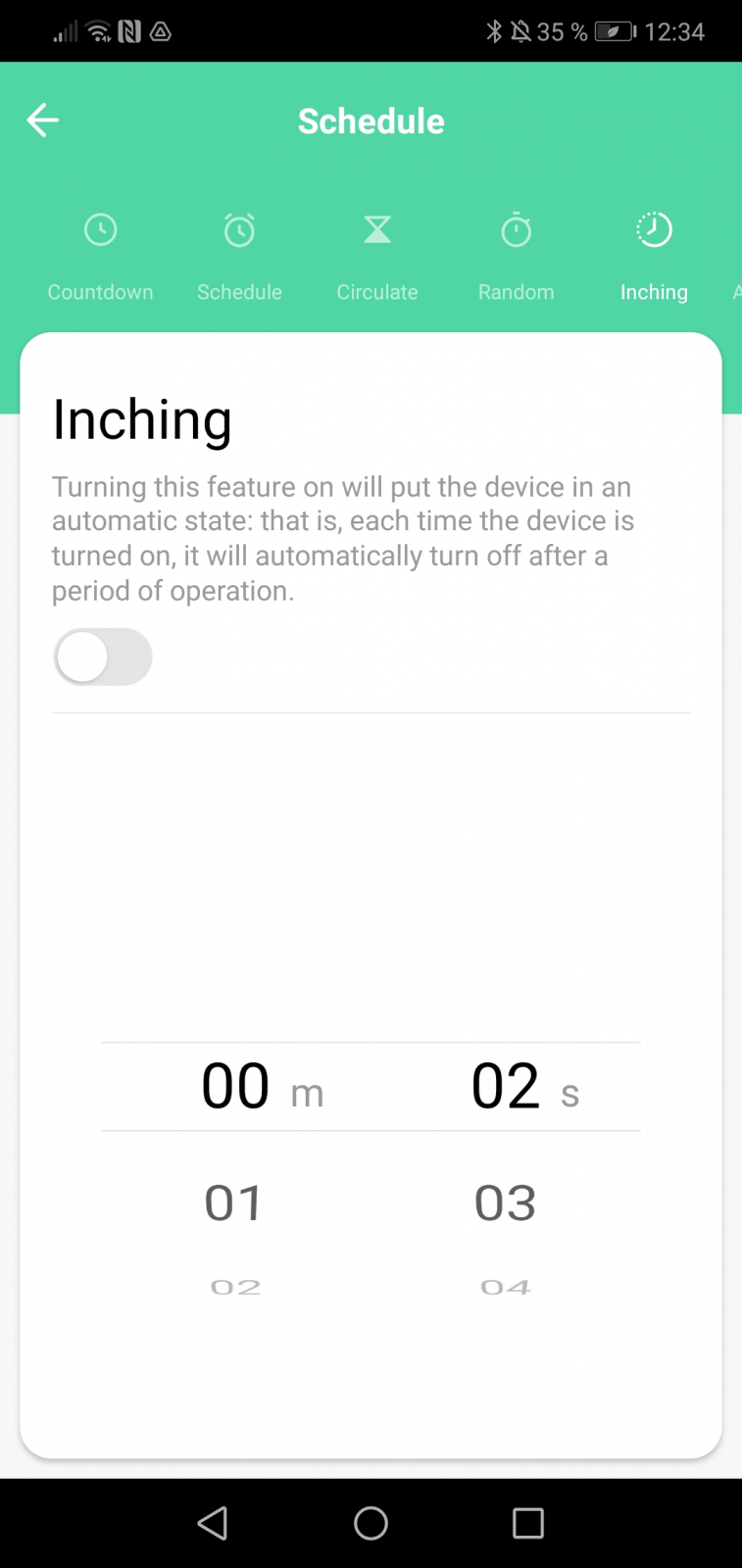Open recent apps from navigation bar
Screen dimensions: 742x1568
(x=528, y=1523)
